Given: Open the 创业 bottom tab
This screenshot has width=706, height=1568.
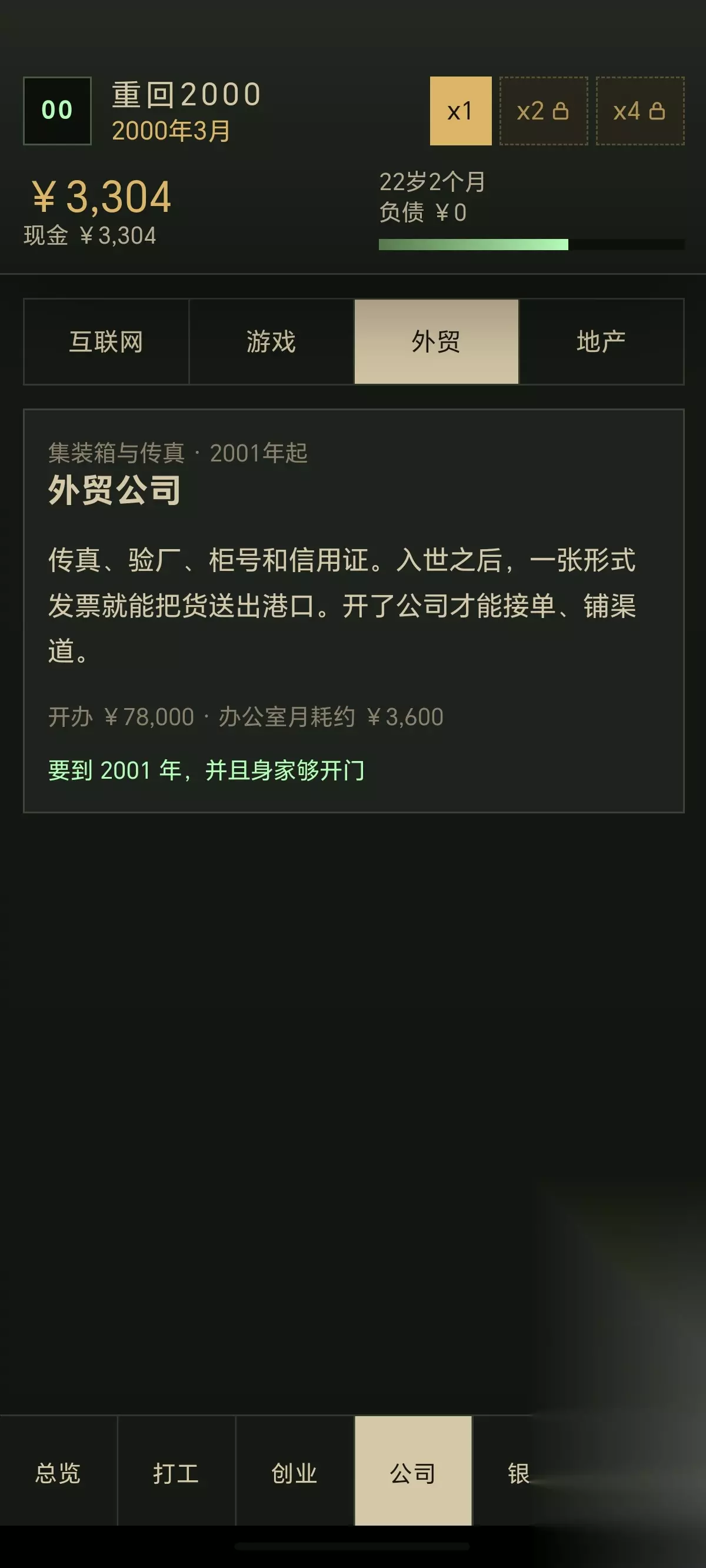Looking at the screenshot, I should (x=295, y=1473).
